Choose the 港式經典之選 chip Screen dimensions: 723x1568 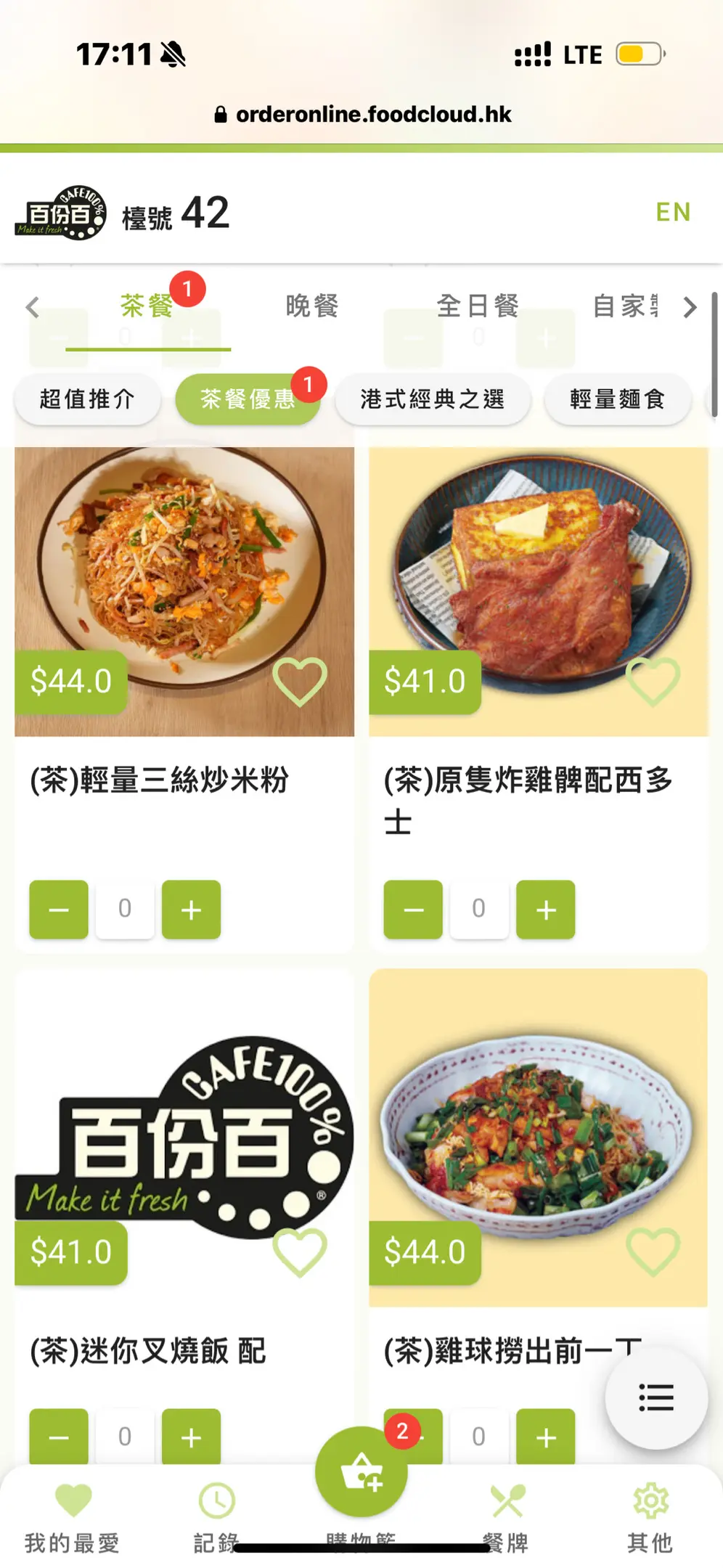tap(433, 399)
